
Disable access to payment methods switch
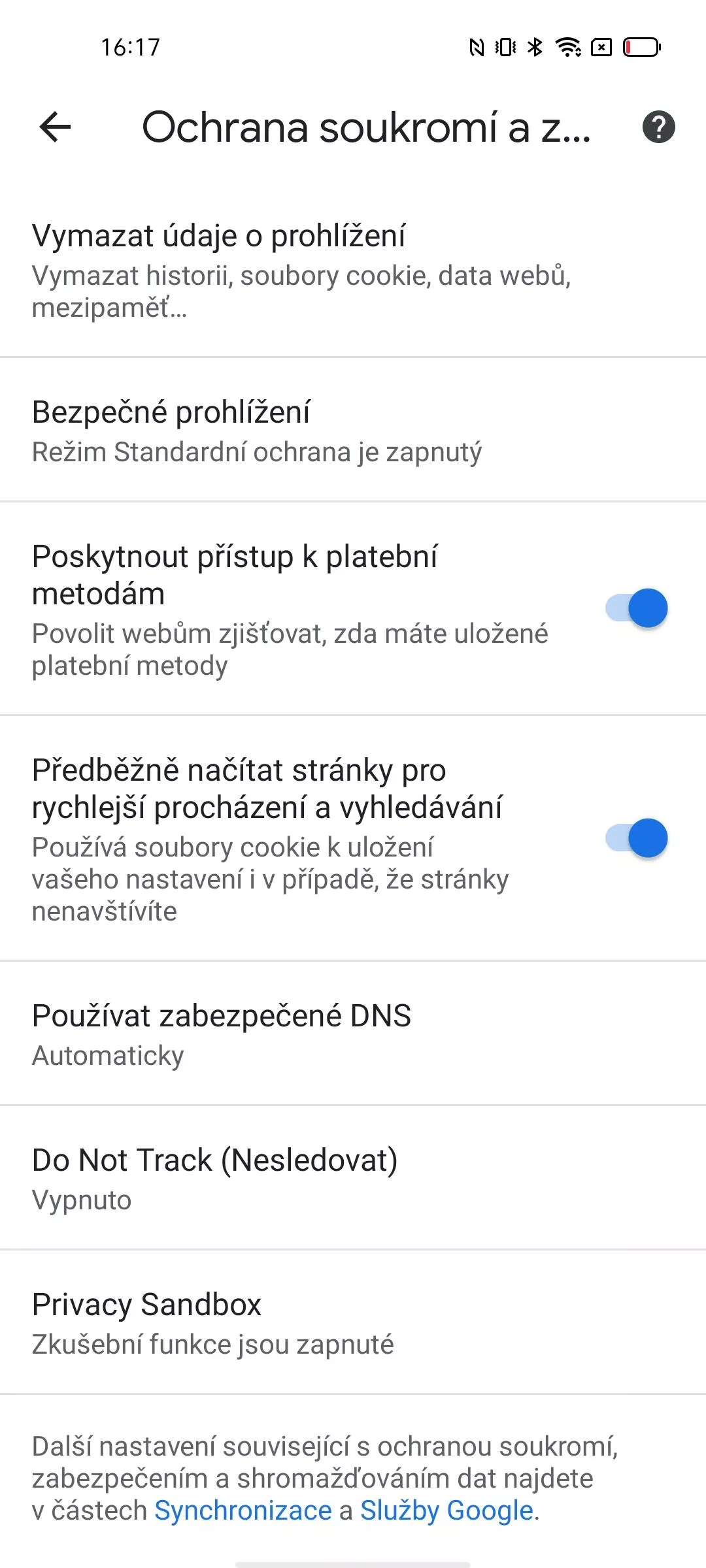tap(636, 608)
